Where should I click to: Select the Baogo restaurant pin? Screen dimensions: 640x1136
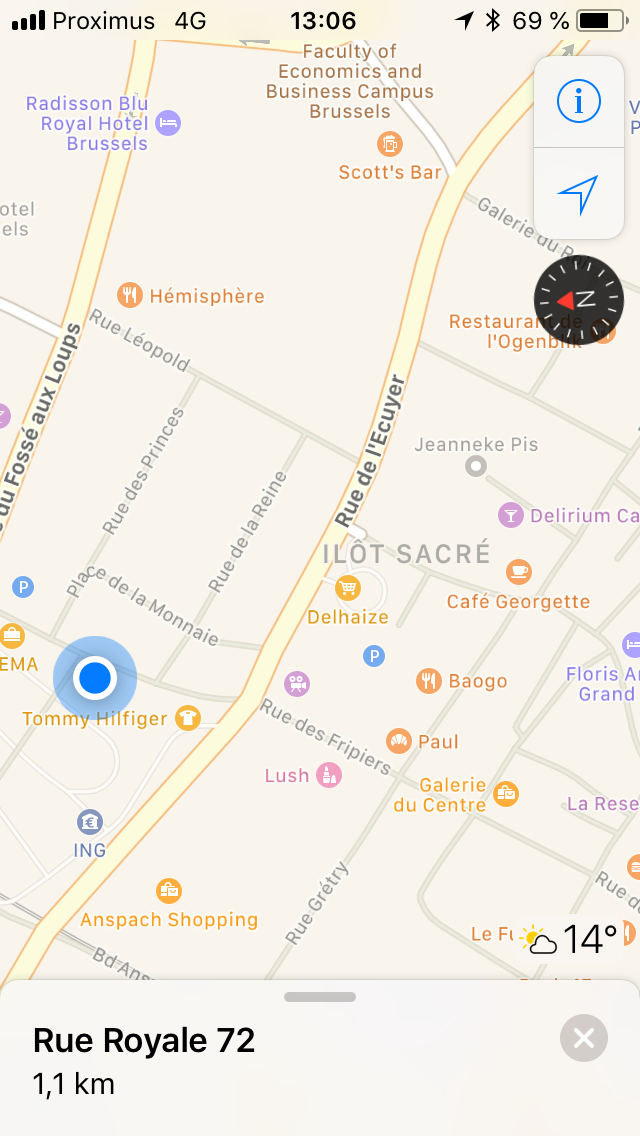(429, 680)
